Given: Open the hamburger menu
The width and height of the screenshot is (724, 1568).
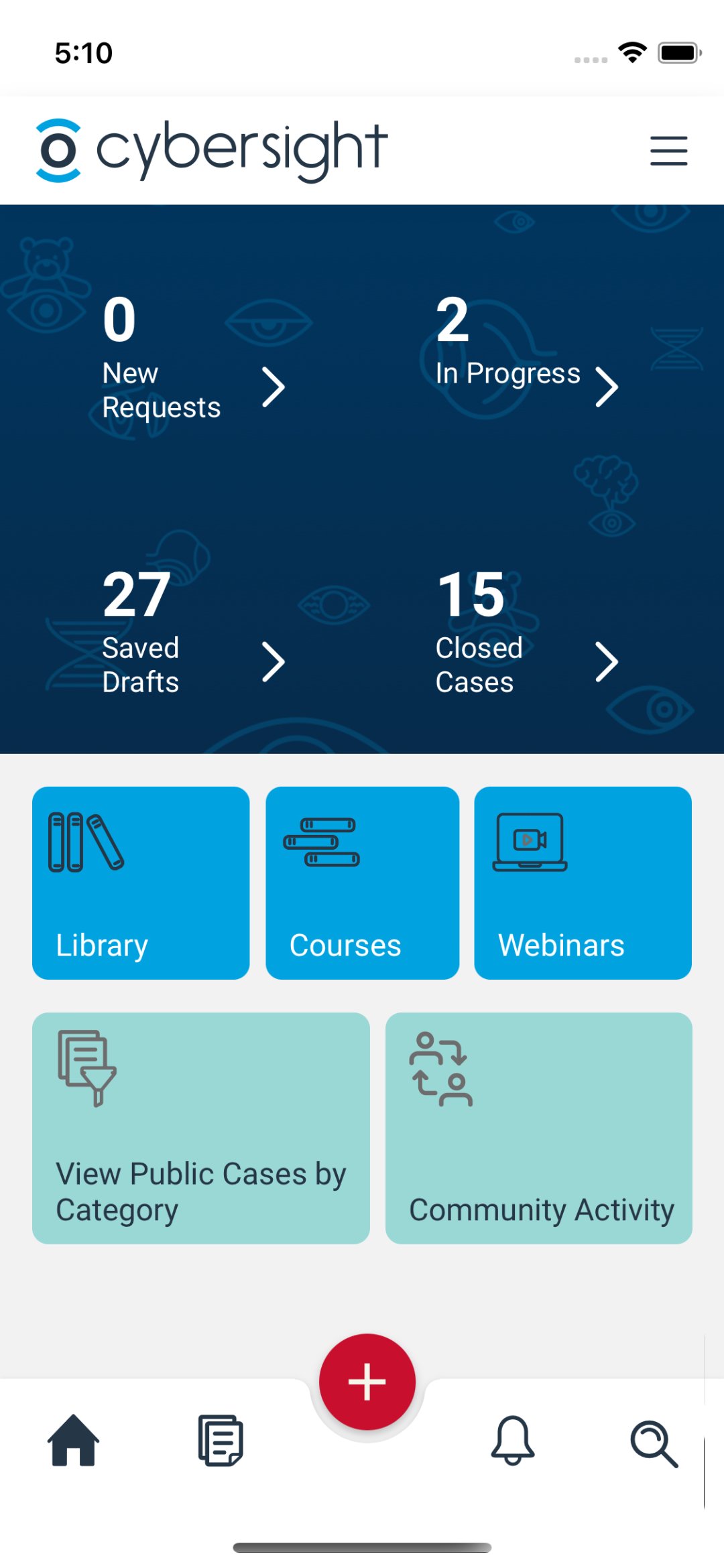Looking at the screenshot, I should coord(668,151).
